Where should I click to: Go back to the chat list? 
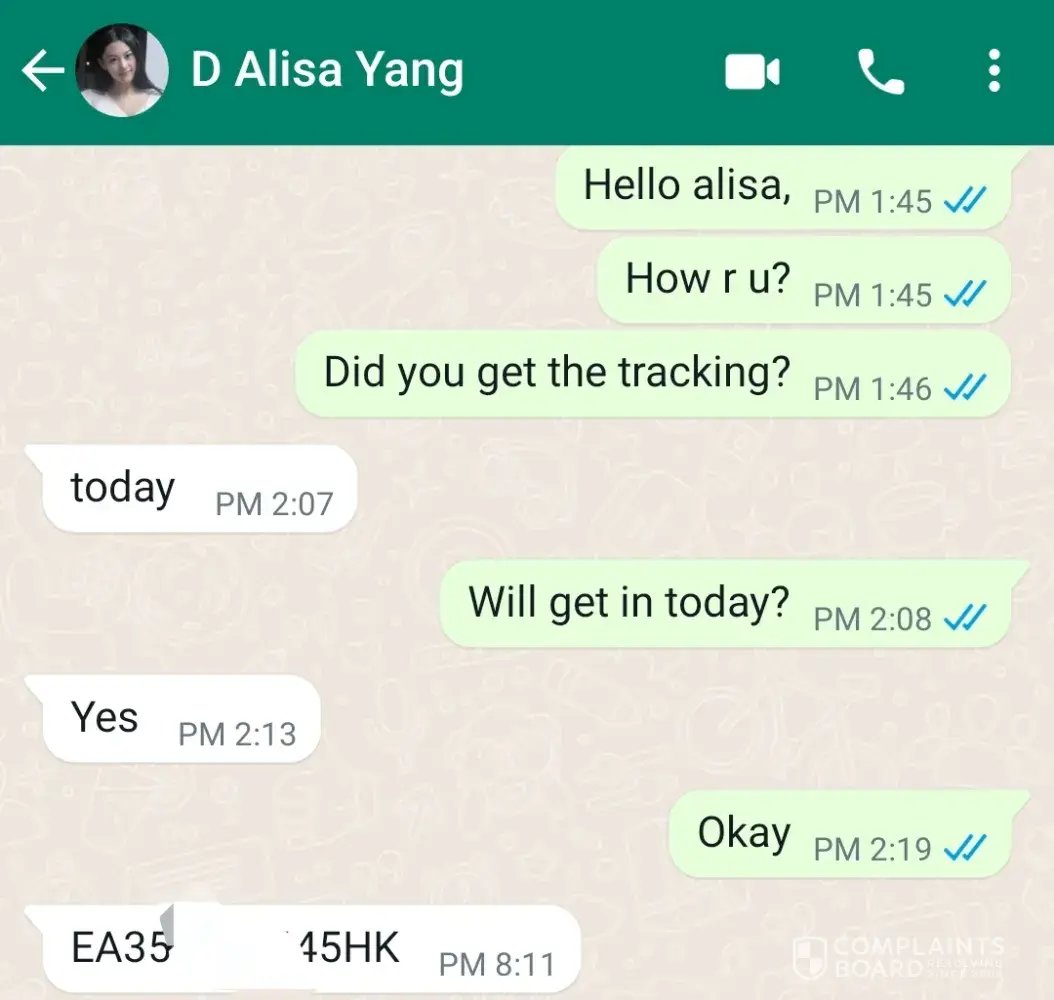pyautogui.click(x=42, y=72)
